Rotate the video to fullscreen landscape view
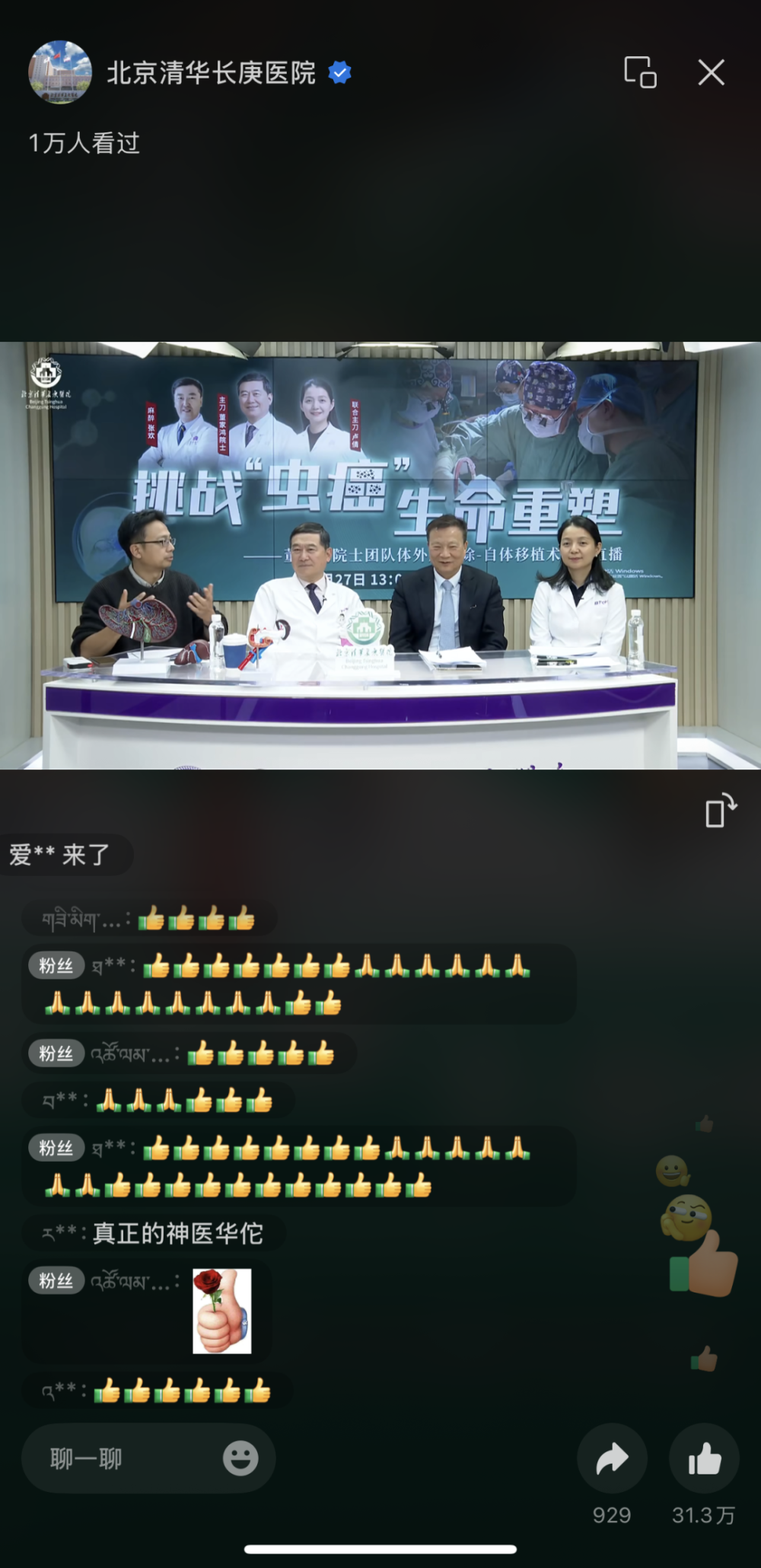This screenshot has width=761, height=1568. tap(721, 813)
